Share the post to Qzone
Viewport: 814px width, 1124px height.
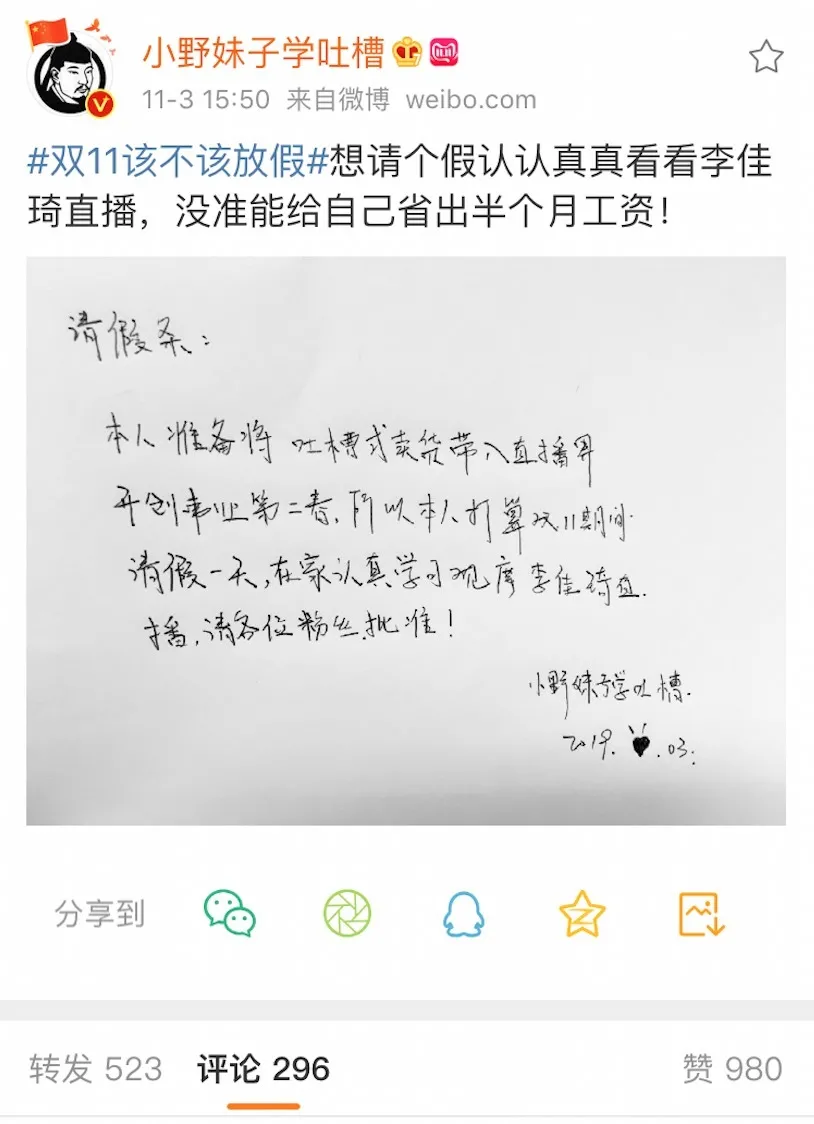tap(582, 913)
